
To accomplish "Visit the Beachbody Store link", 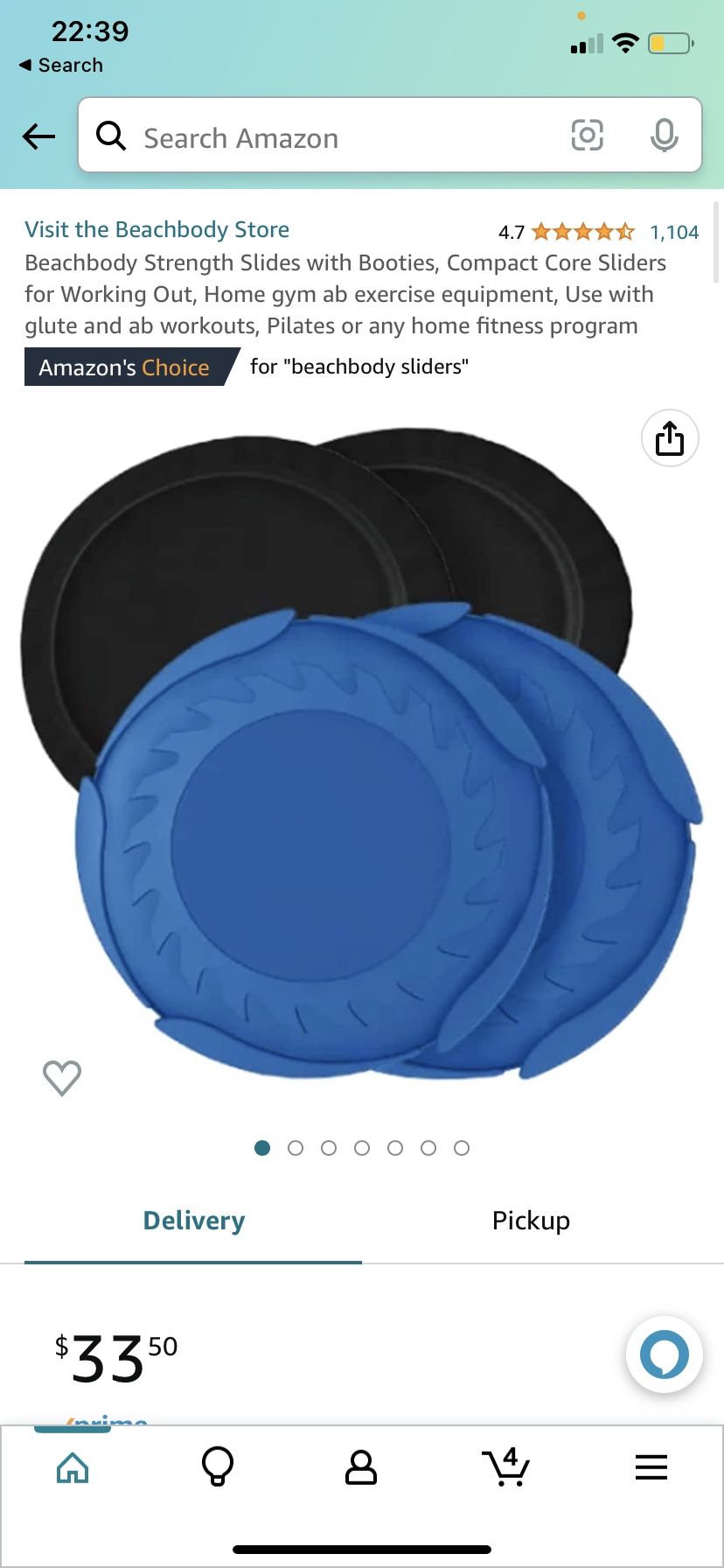I will coord(157,229).
